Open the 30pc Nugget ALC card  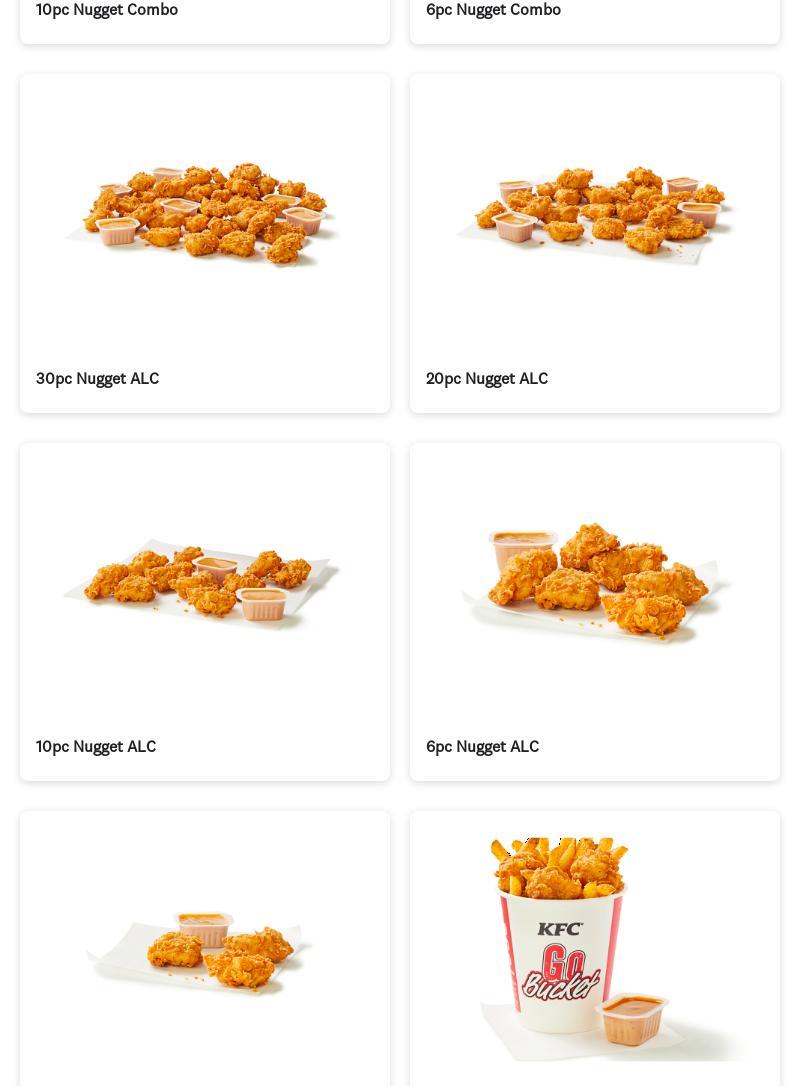204,243
